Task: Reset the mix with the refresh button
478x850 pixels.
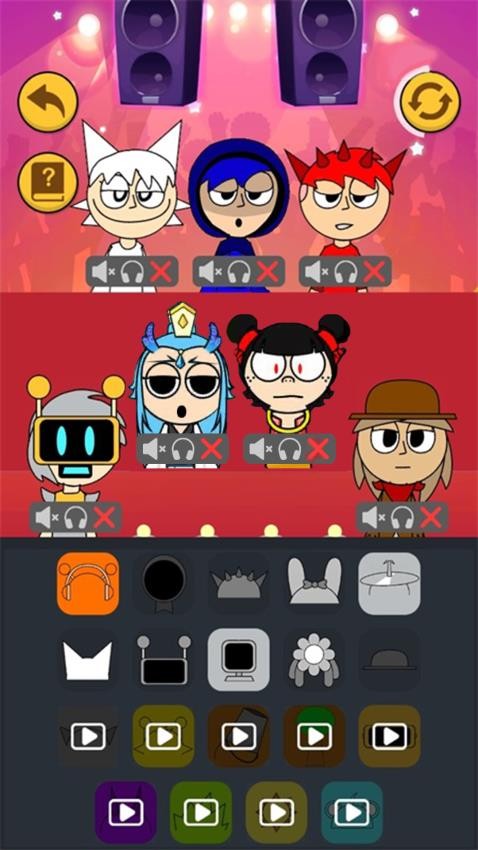Action: click(430, 102)
